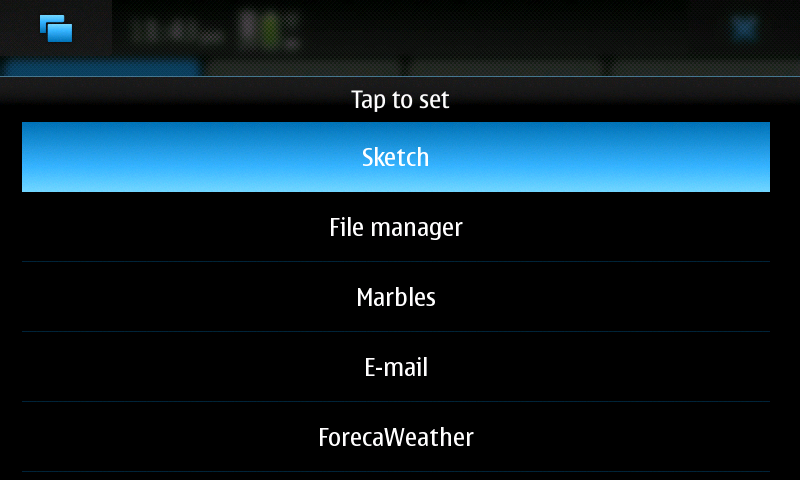Choose ForecaWeather application
Screen dimensions: 800x480
(395, 437)
